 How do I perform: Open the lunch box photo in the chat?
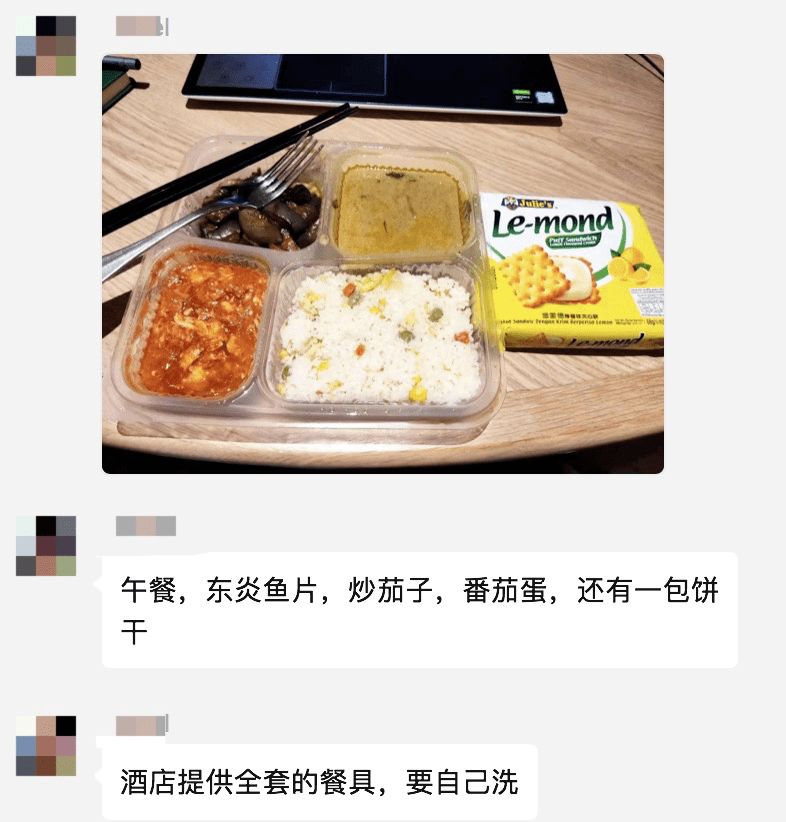tap(383, 264)
